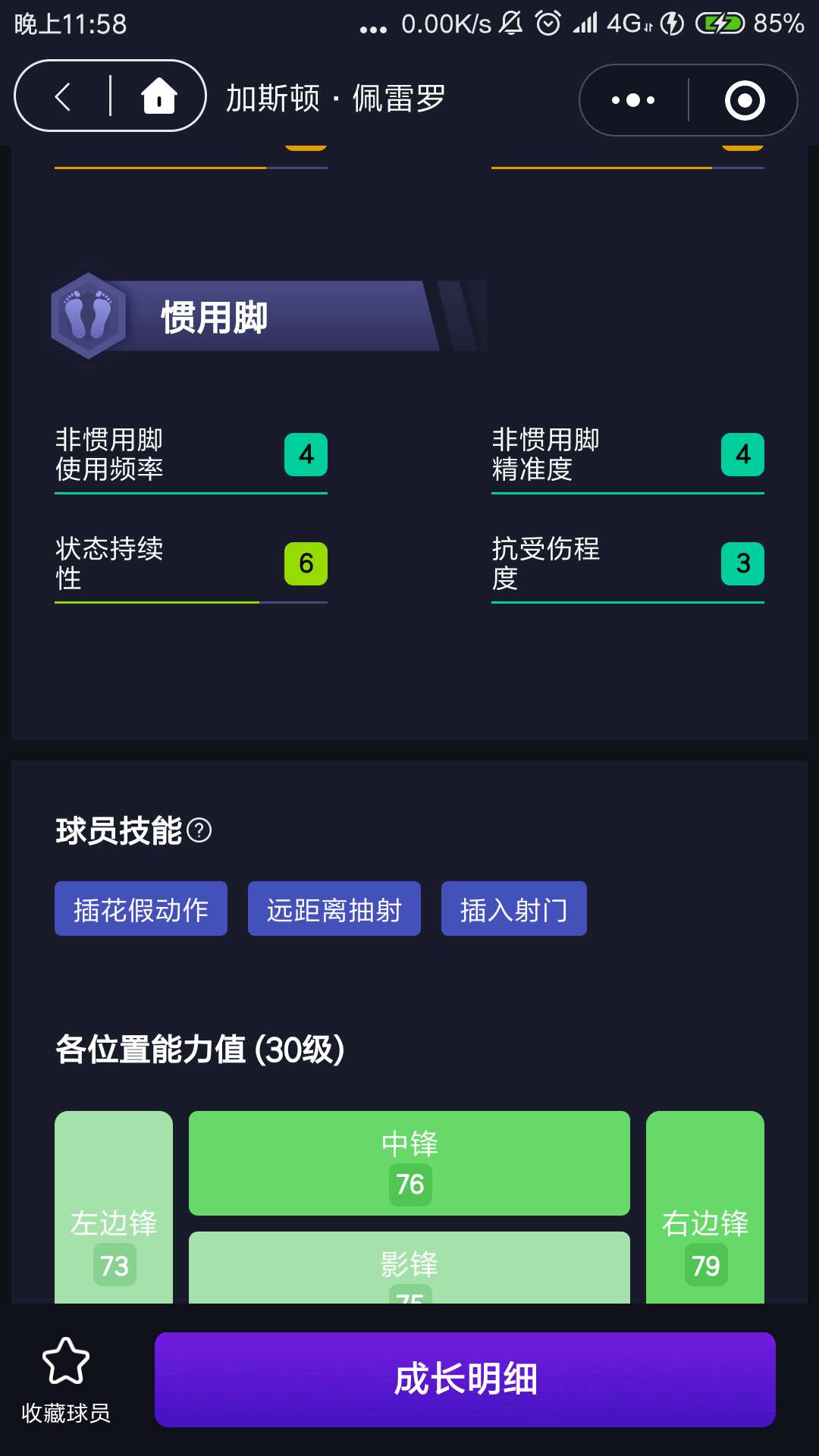Image resolution: width=819 pixels, height=1456 pixels.
Task: Select the 插入射门 skill chip
Action: pyautogui.click(x=513, y=908)
